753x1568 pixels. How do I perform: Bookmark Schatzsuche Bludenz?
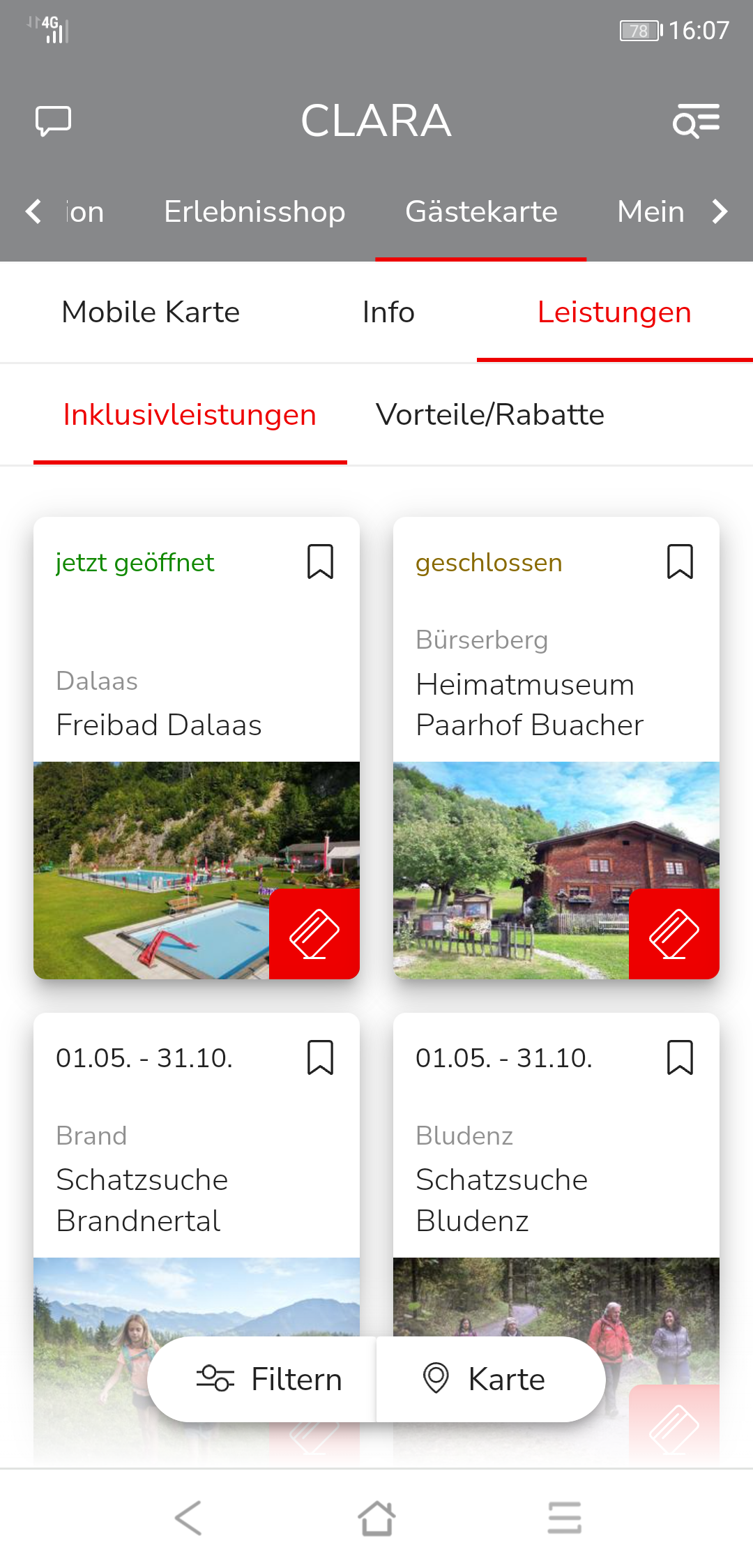[x=680, y=1057]
